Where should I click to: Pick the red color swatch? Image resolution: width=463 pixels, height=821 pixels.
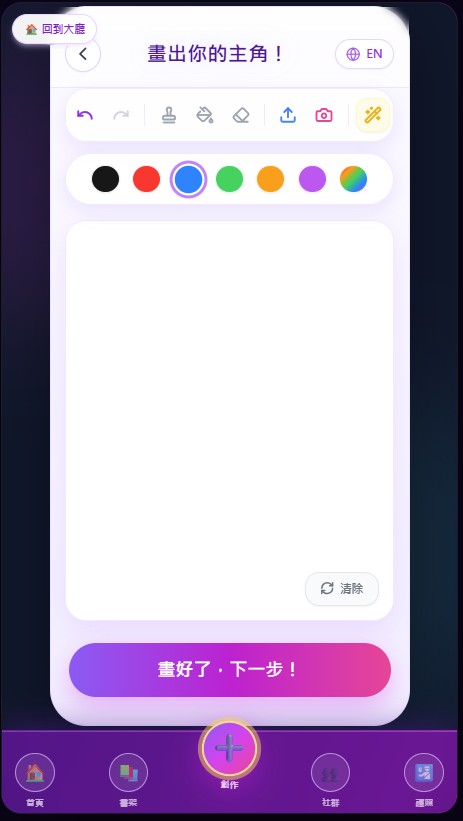[x=146, y=179]
